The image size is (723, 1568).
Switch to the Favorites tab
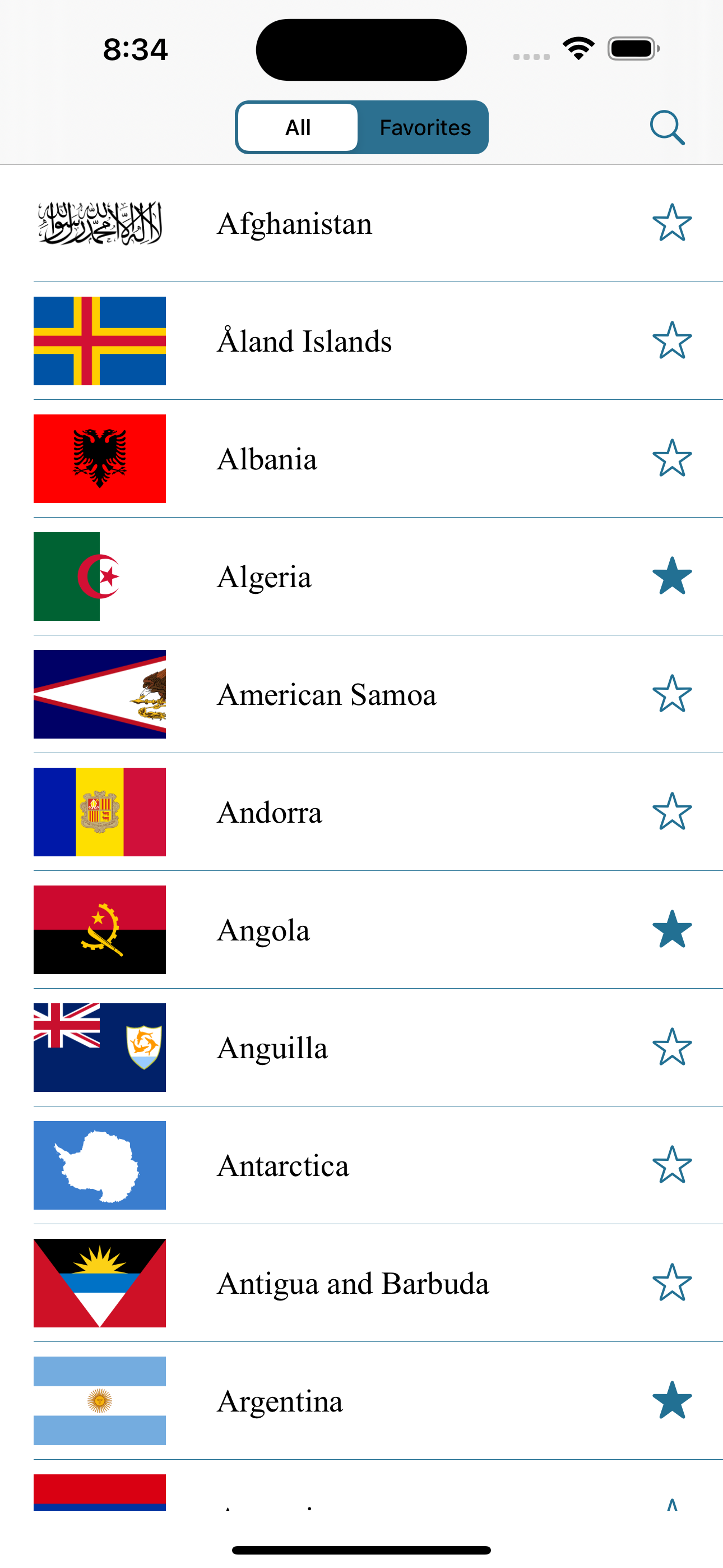click(425, 127)
